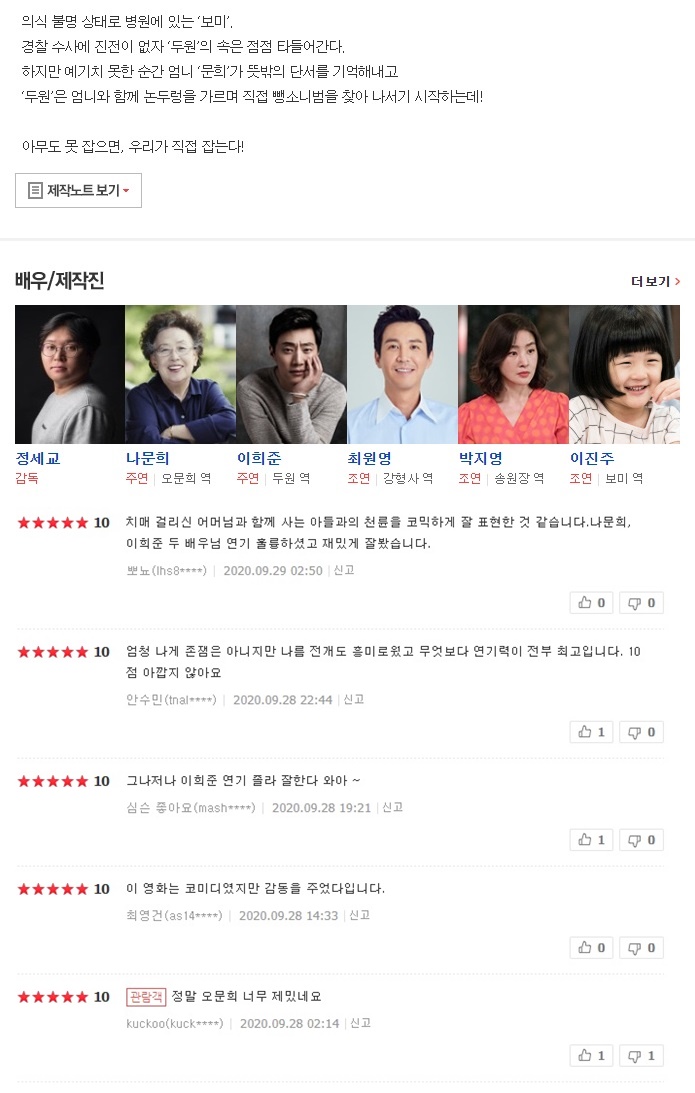Expand the 제작노트 보기 section
This screenshot has width=695, height=1093.
click(78, 190)
